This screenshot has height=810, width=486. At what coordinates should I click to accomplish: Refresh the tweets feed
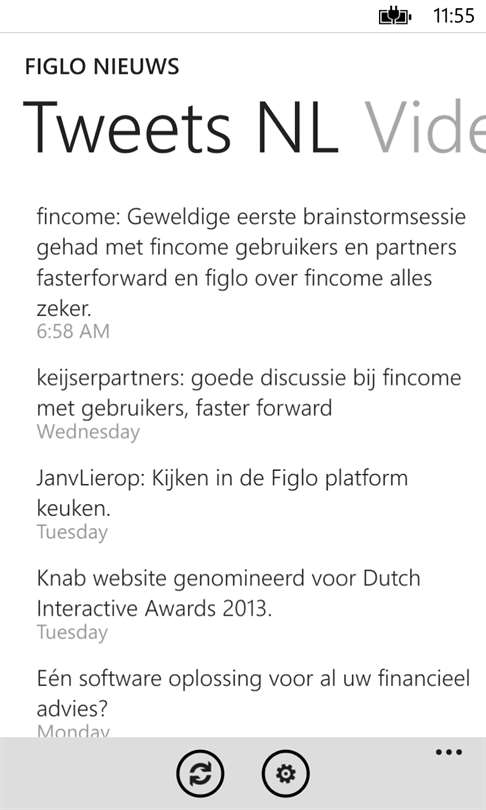[x=200, y=774]
